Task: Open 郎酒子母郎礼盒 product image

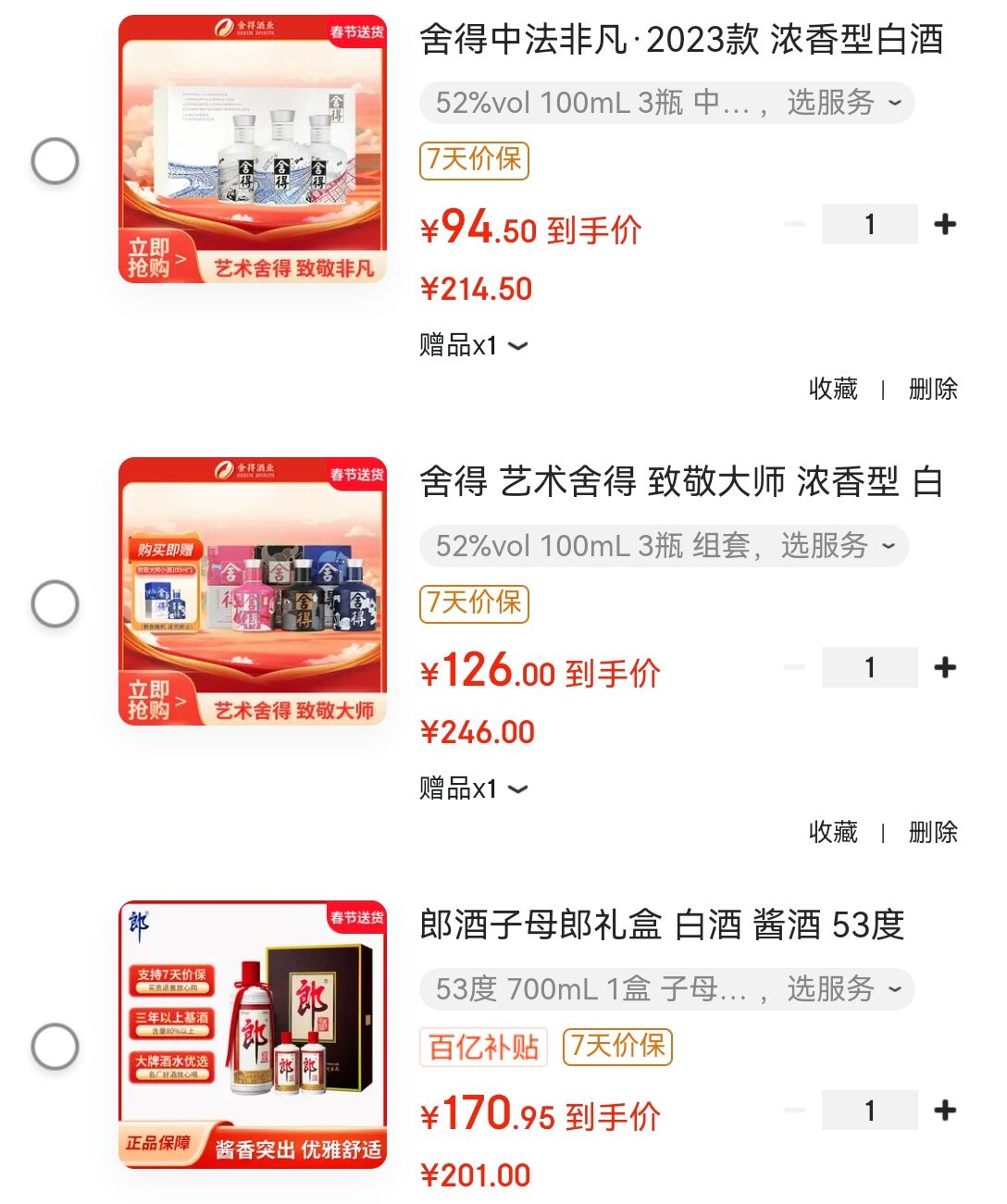Action: point(253,1034)
